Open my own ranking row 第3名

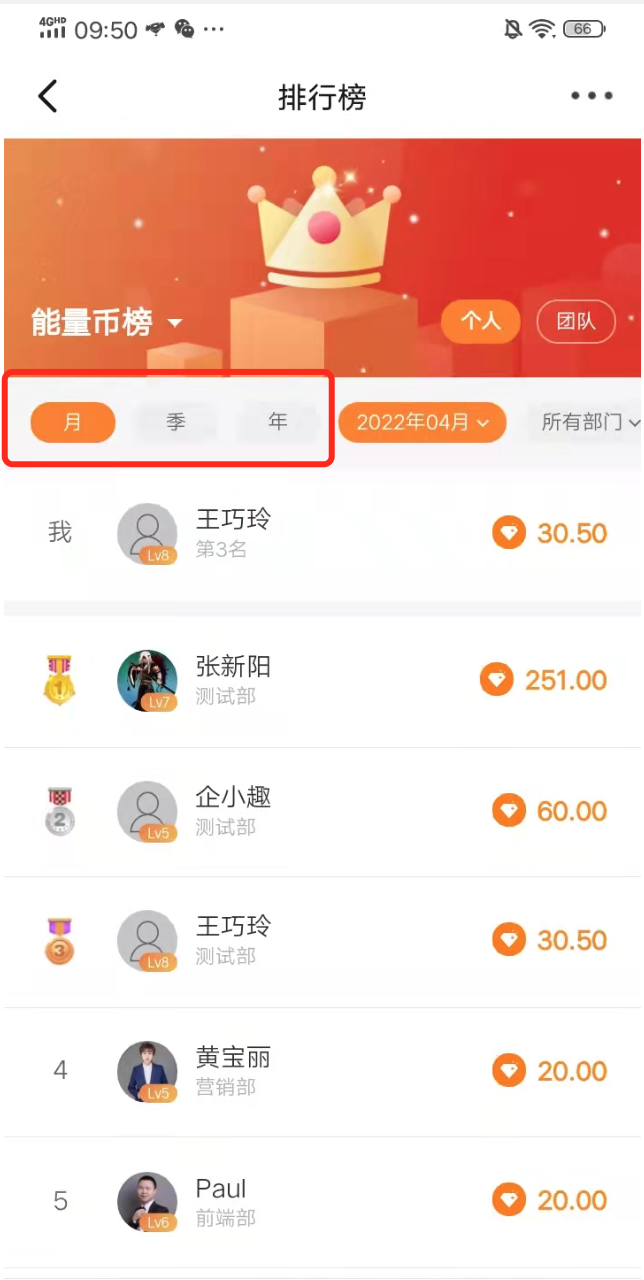click(x=322, y=533)
